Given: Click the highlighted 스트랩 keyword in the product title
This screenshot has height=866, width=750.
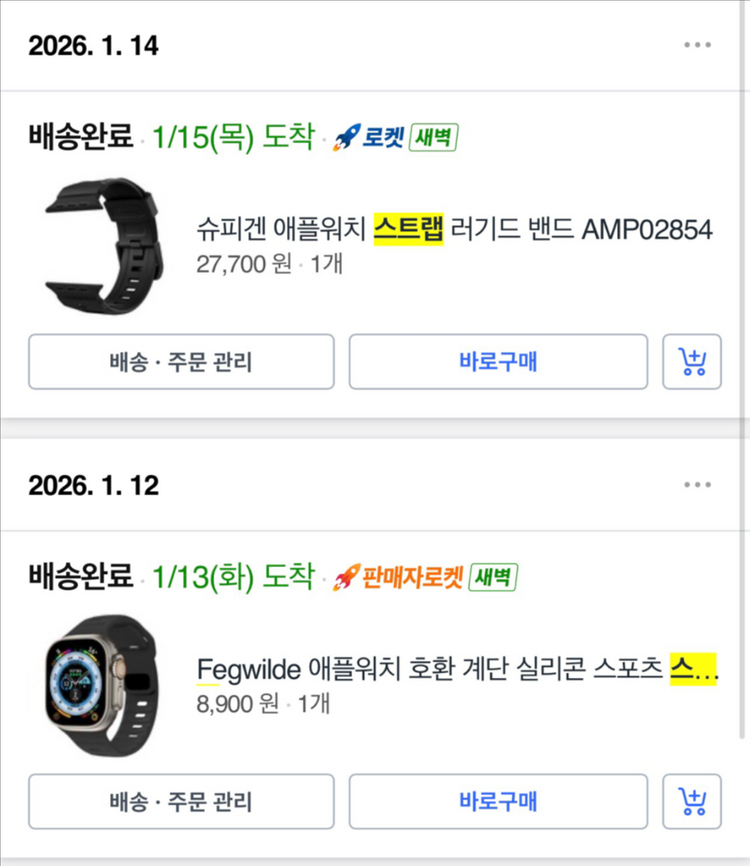Looking at the screenshot, I should point(410,228).
